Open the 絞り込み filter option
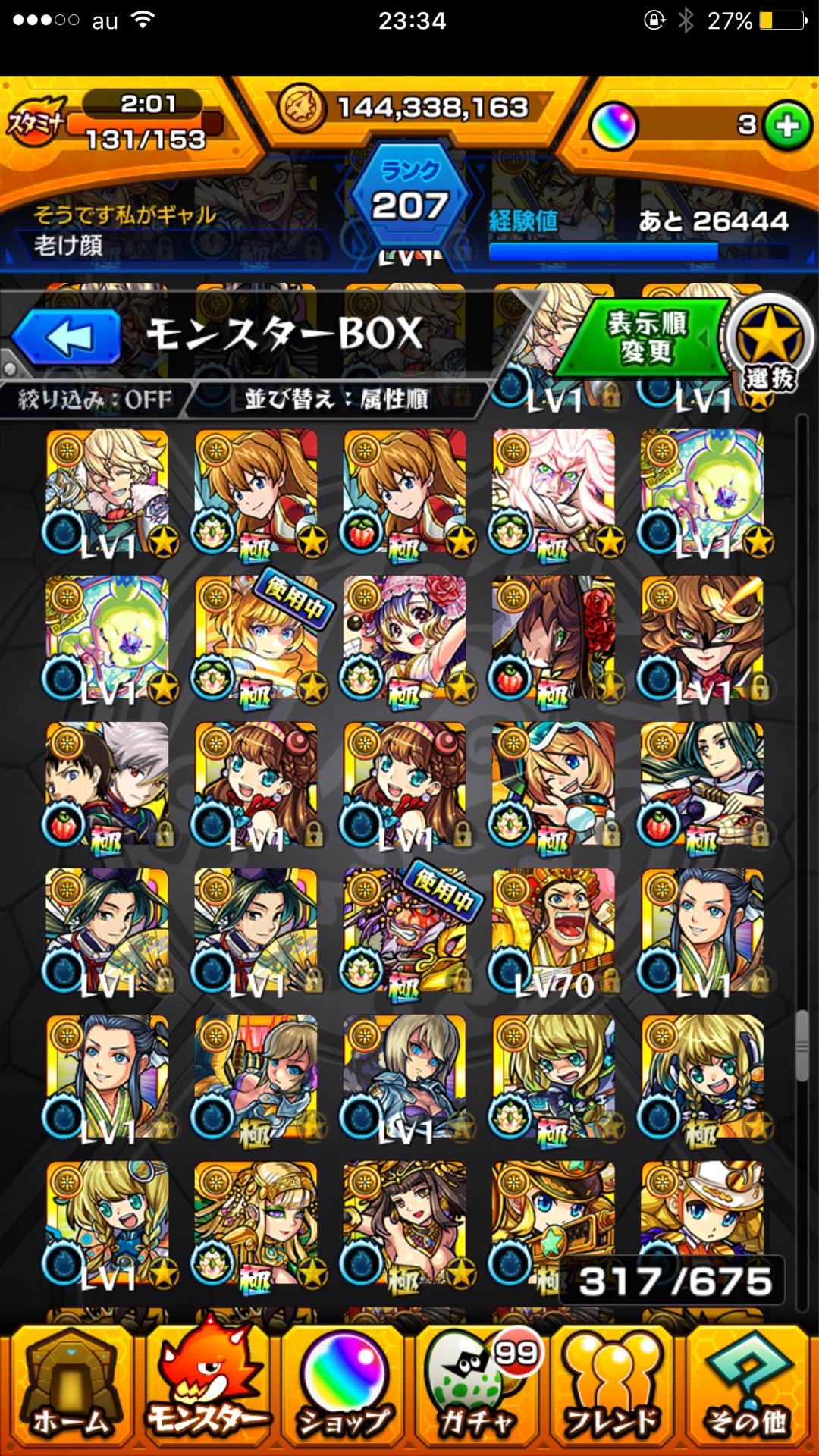The width and height of the screenshot is (819, 1456). 95,399
